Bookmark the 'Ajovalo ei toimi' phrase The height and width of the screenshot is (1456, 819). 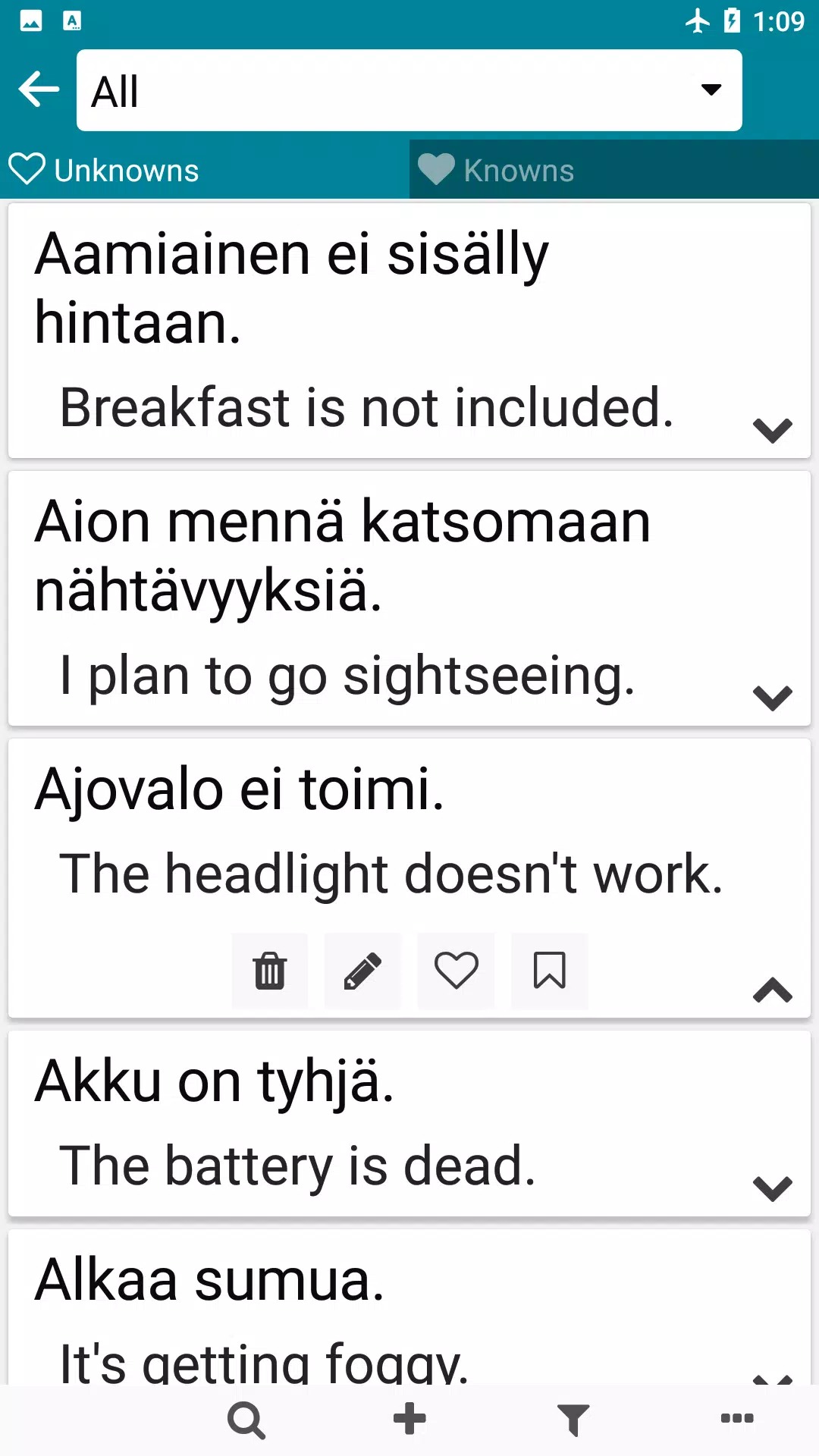(x=549, y=971)
